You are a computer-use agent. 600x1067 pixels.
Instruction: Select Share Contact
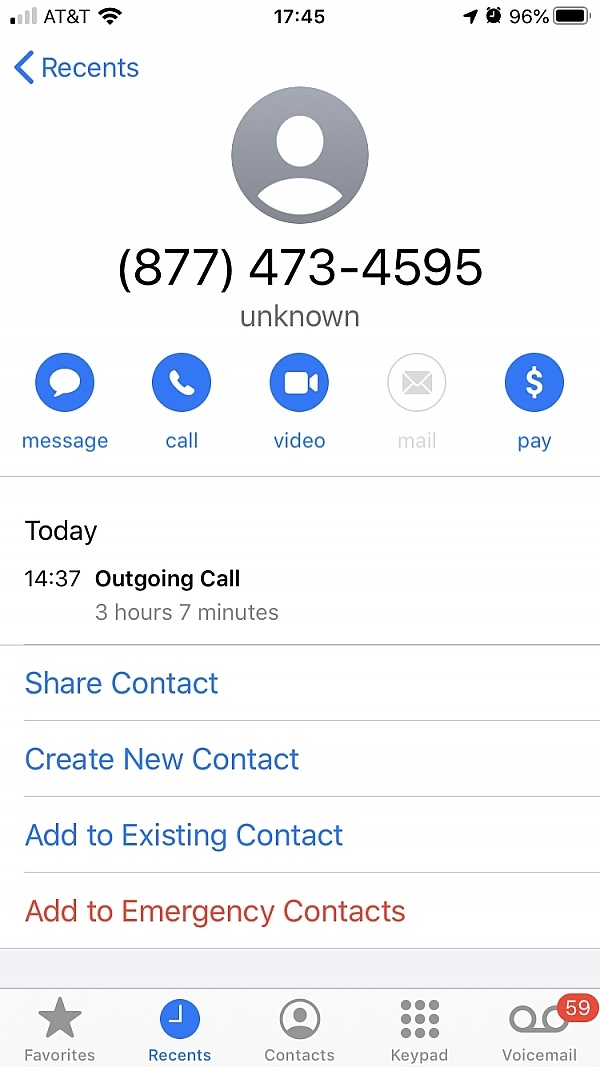click(x=121, y=683)
